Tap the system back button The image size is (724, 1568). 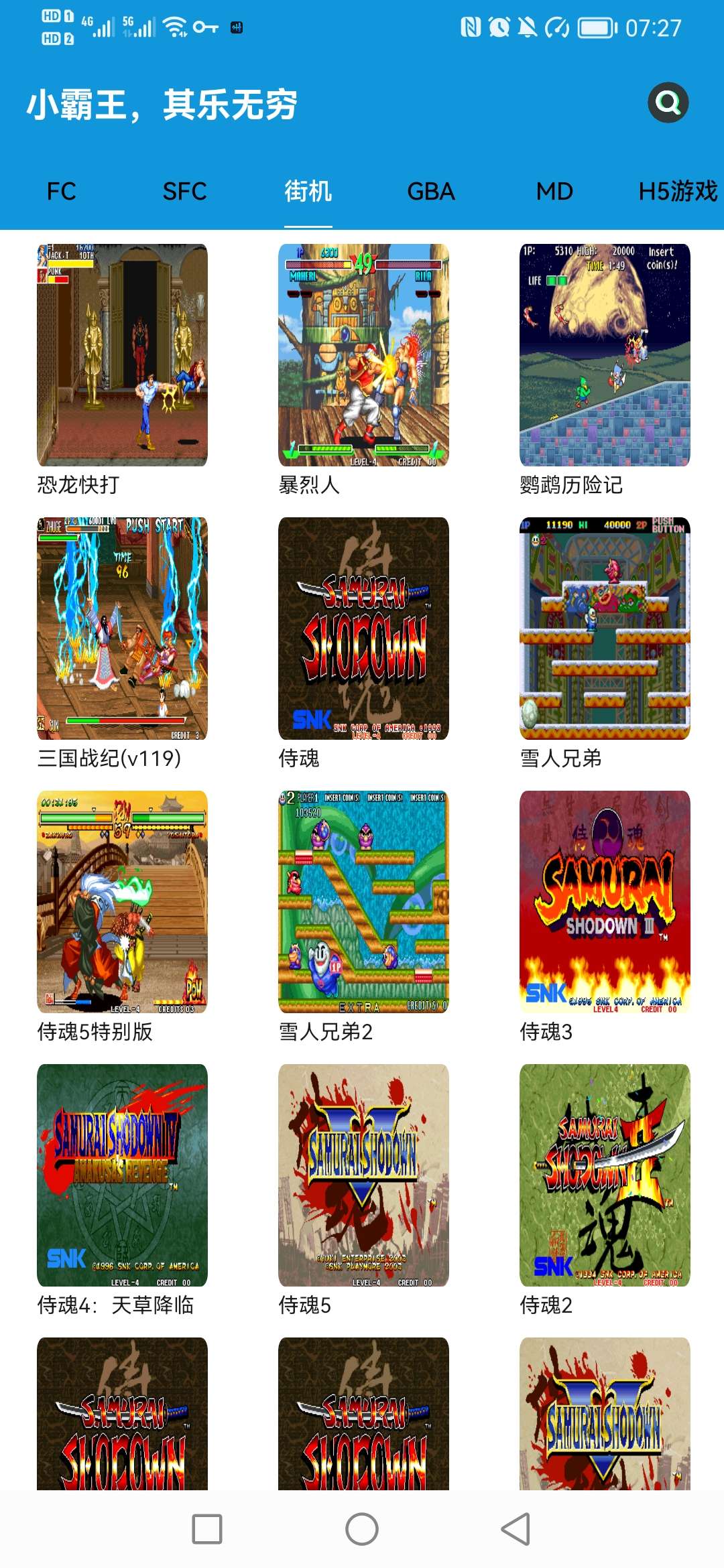tap(516, 1529)
